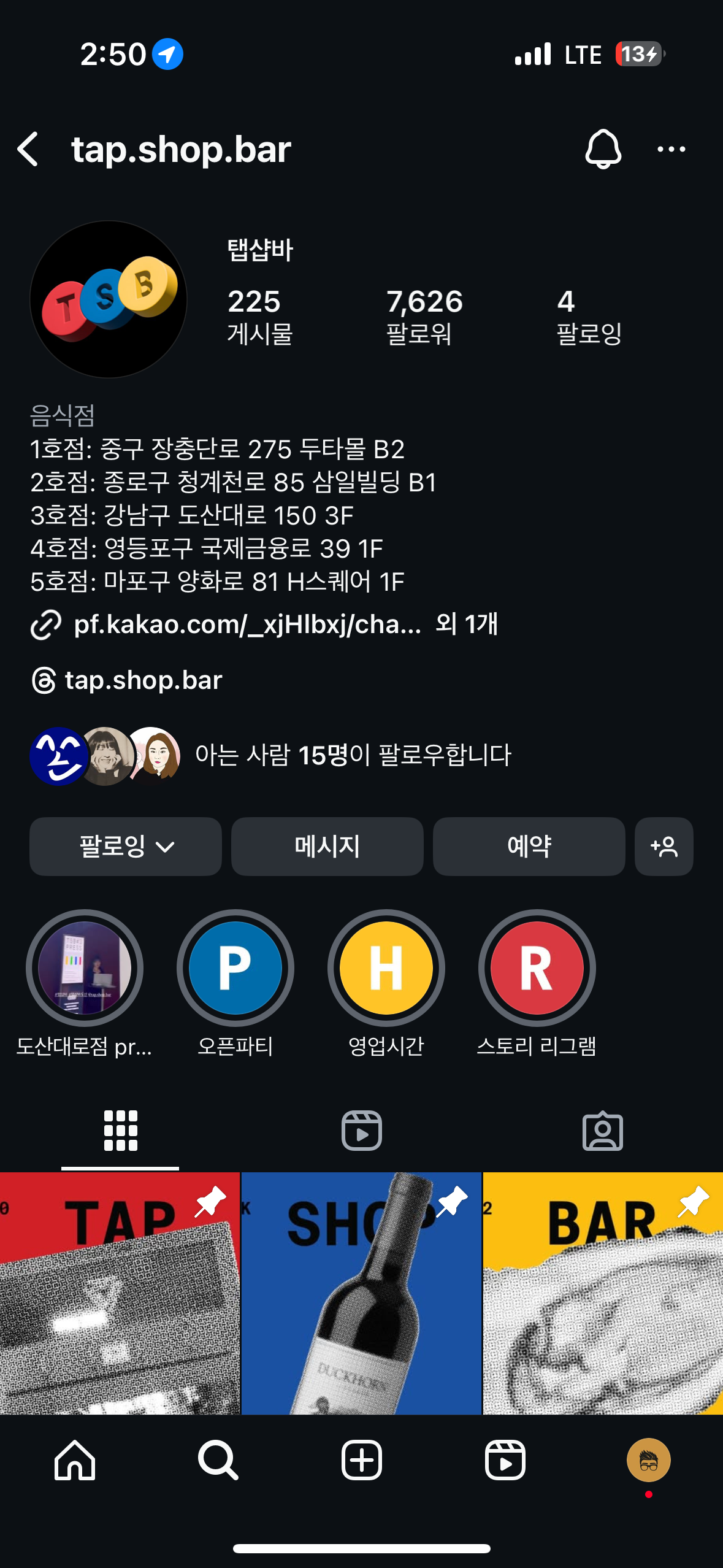Switch to the tagged posts tab

pos(602,1130)
